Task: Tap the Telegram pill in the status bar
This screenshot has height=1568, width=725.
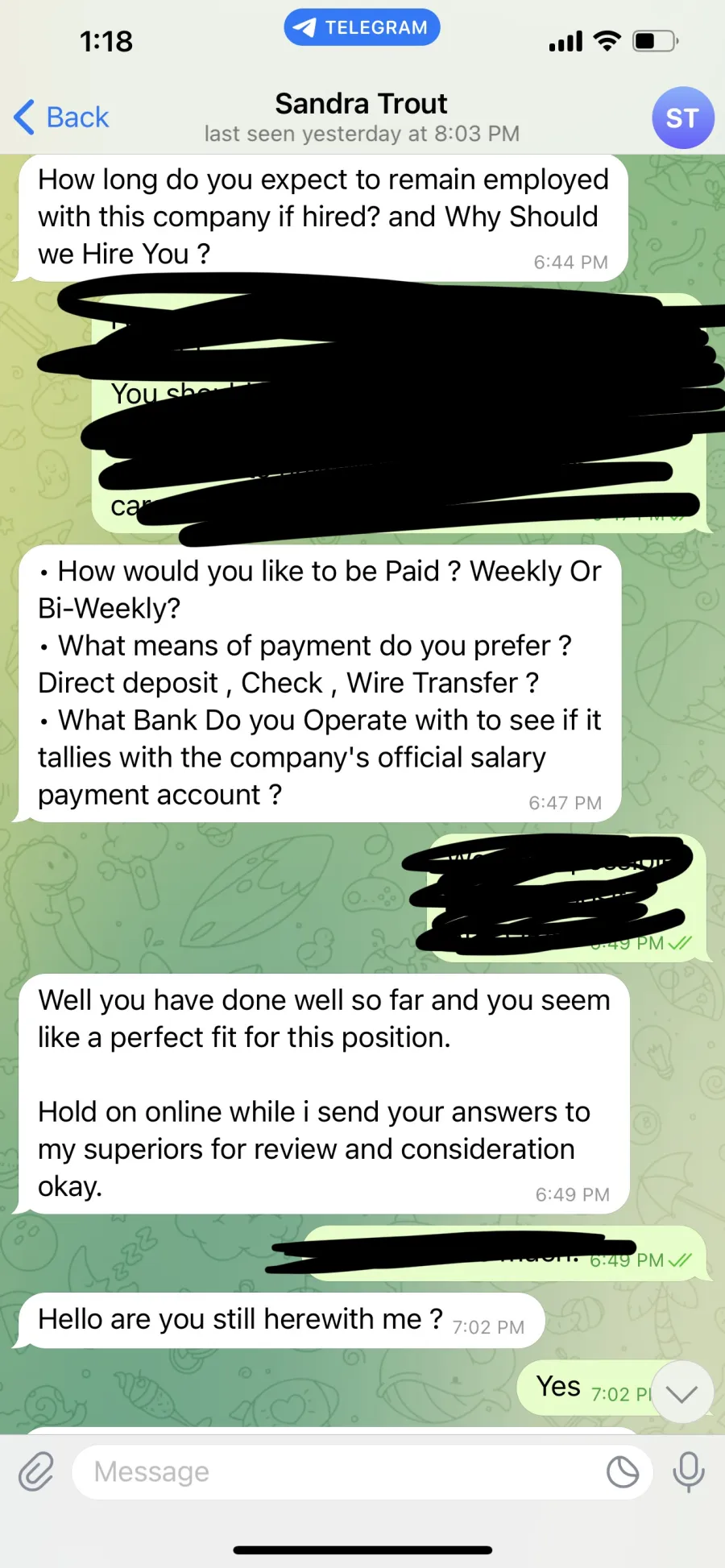Action: 362,27
